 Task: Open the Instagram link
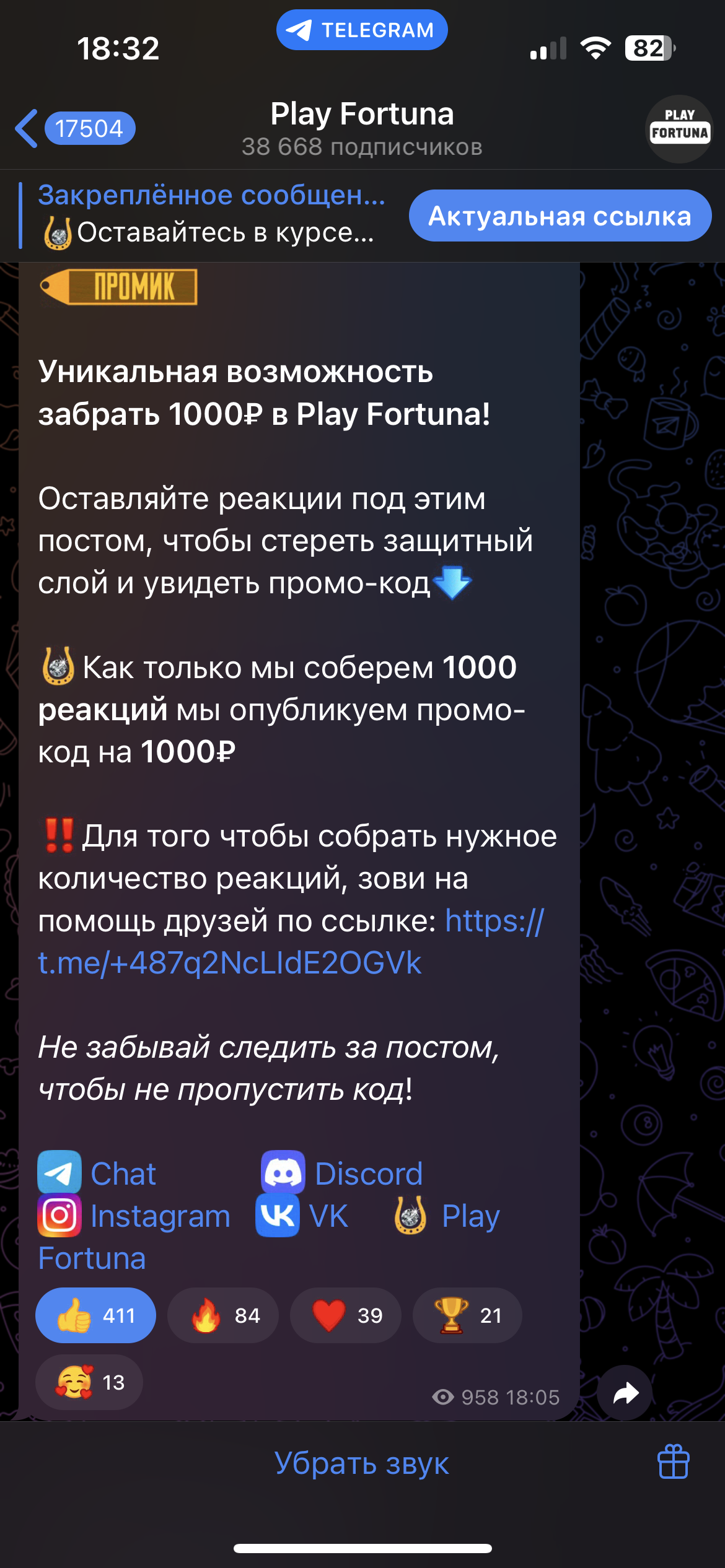pos(160,1216)
